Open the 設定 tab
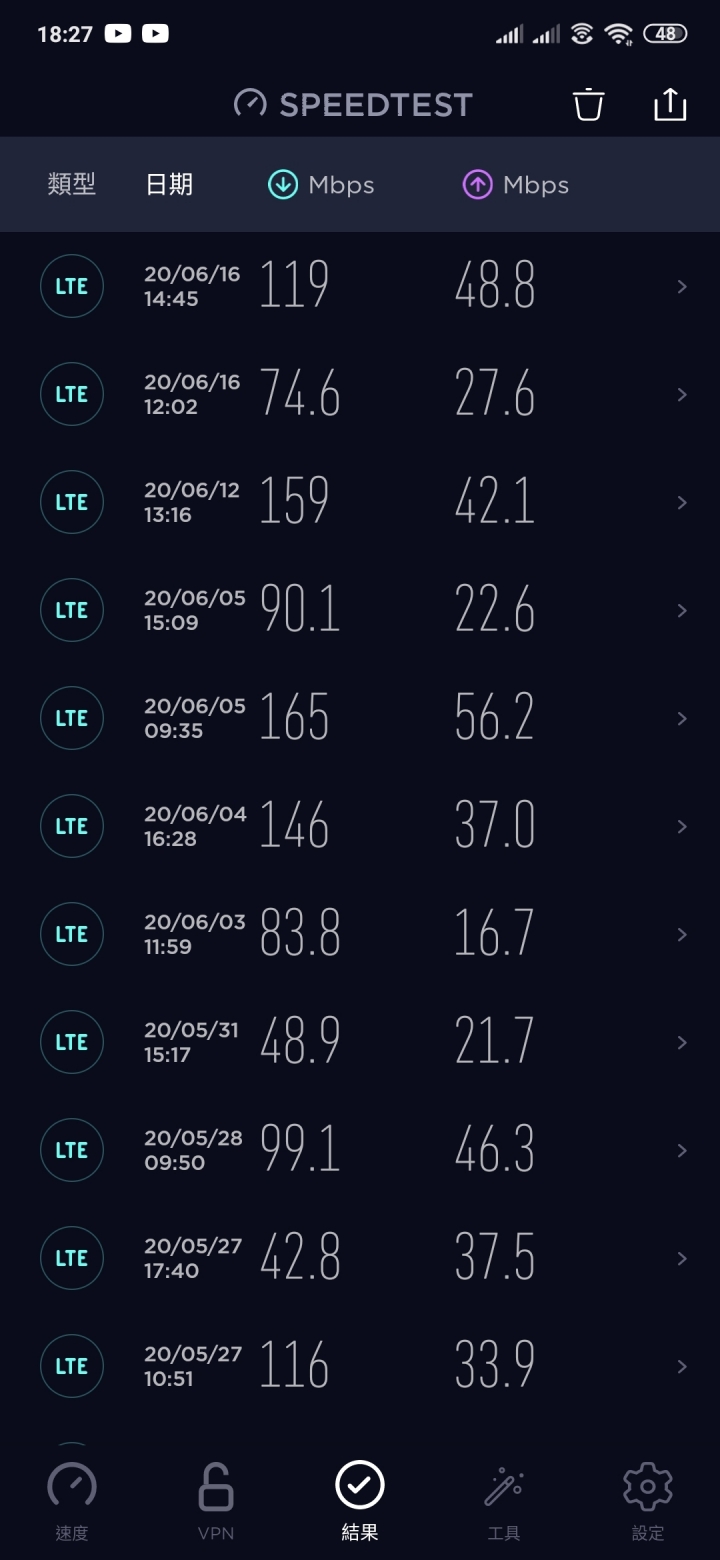The width and height of the screenshot is (720, 1560). tap(648, 1500)
